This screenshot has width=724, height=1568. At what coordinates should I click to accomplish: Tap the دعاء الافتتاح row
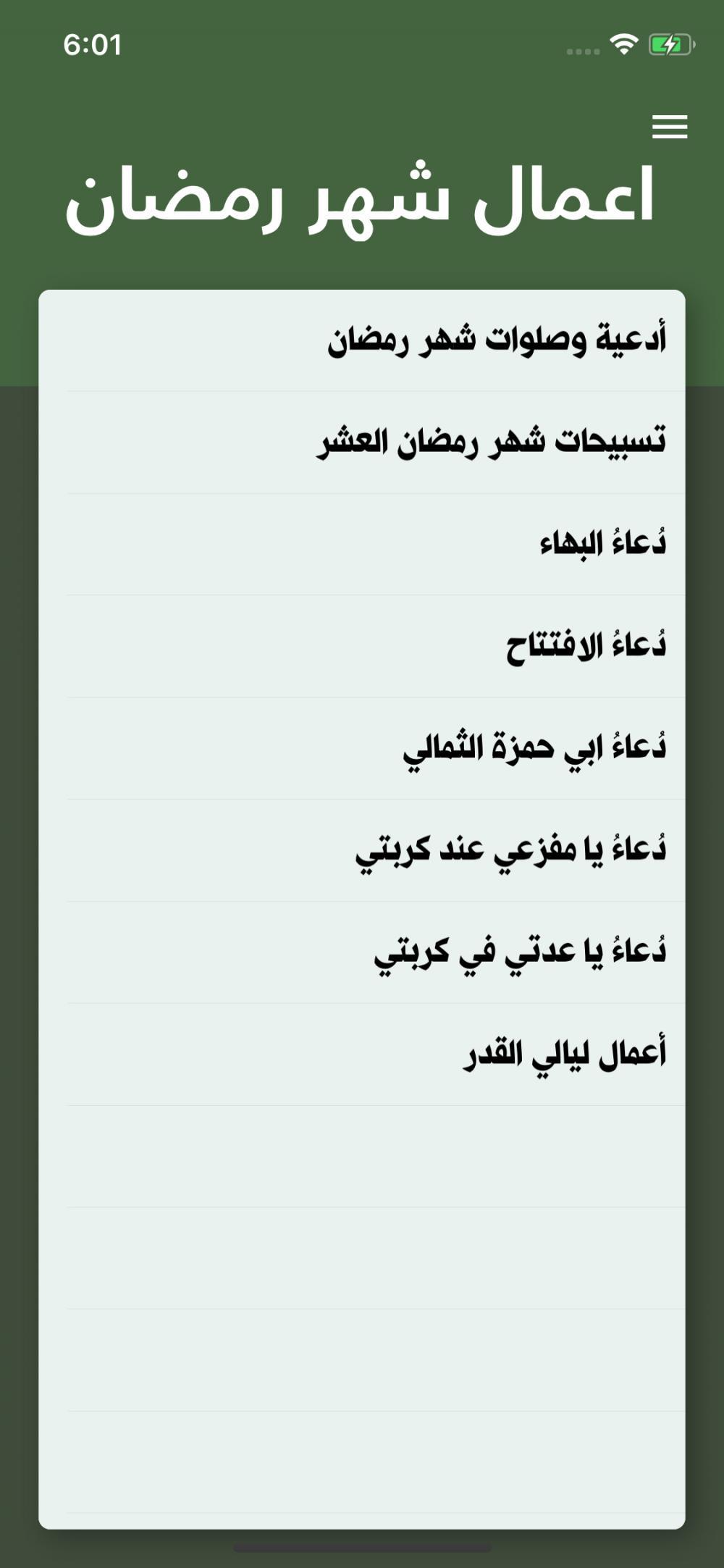(x=585, y=646)
